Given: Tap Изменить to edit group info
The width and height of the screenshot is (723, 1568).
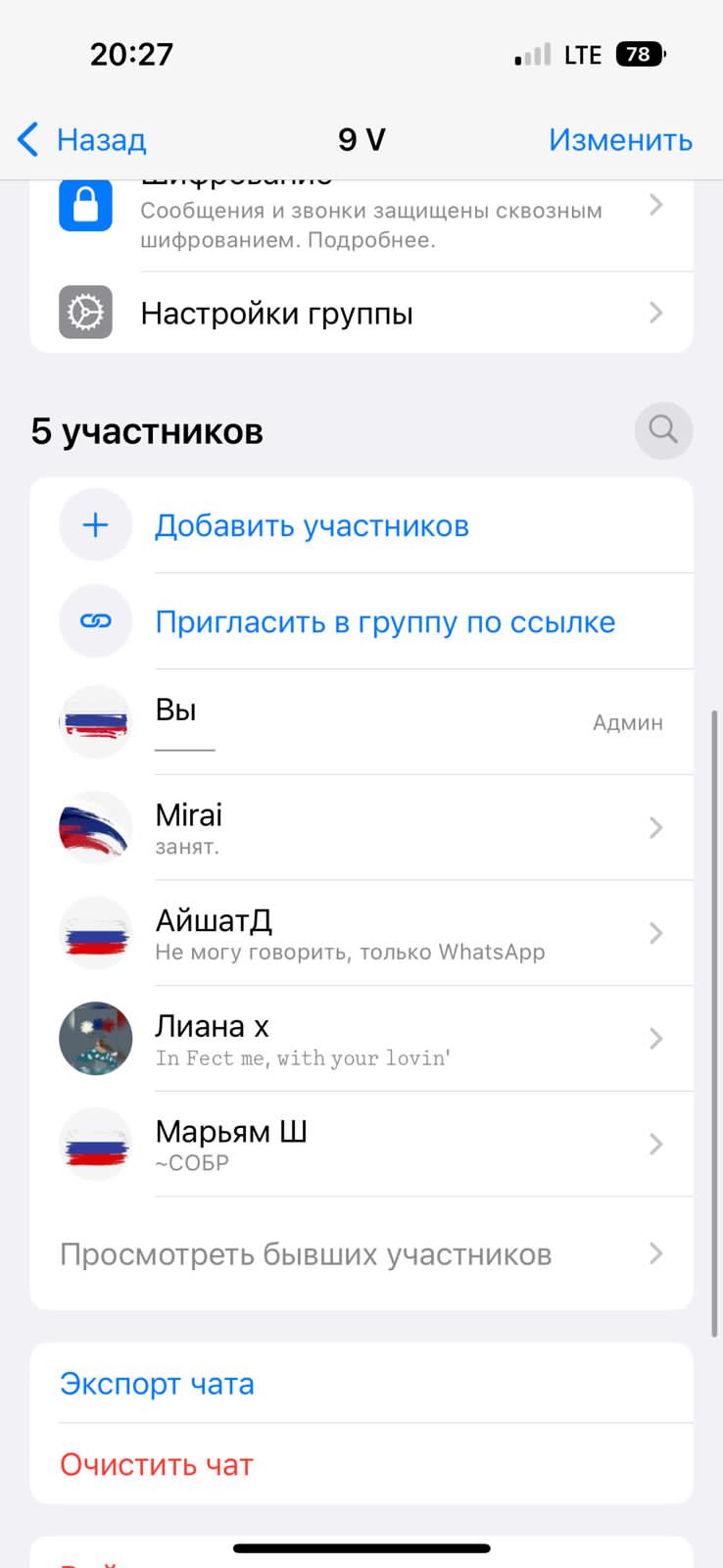Looking at the screenshot, I should [620, 140].
